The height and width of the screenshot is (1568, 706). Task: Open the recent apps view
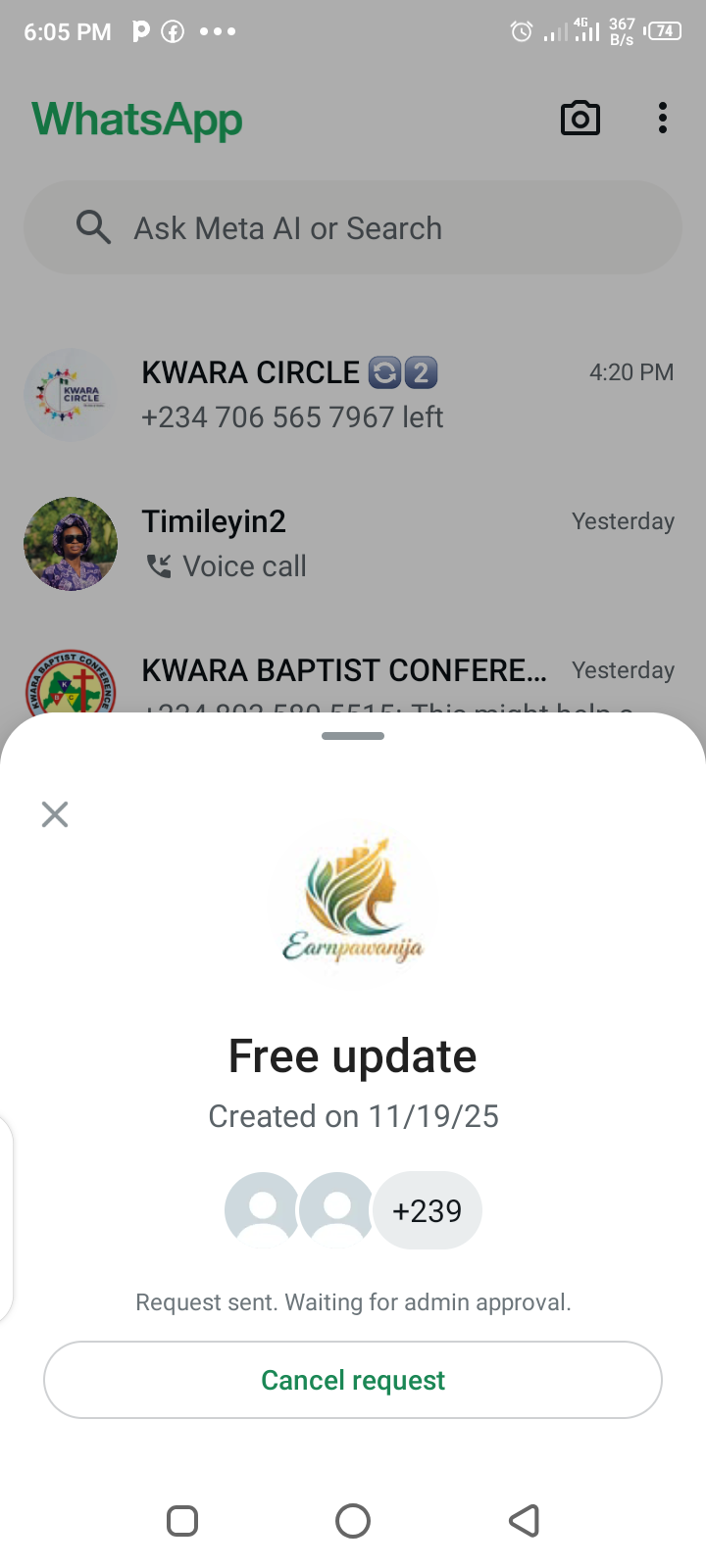pos(182,1521)
